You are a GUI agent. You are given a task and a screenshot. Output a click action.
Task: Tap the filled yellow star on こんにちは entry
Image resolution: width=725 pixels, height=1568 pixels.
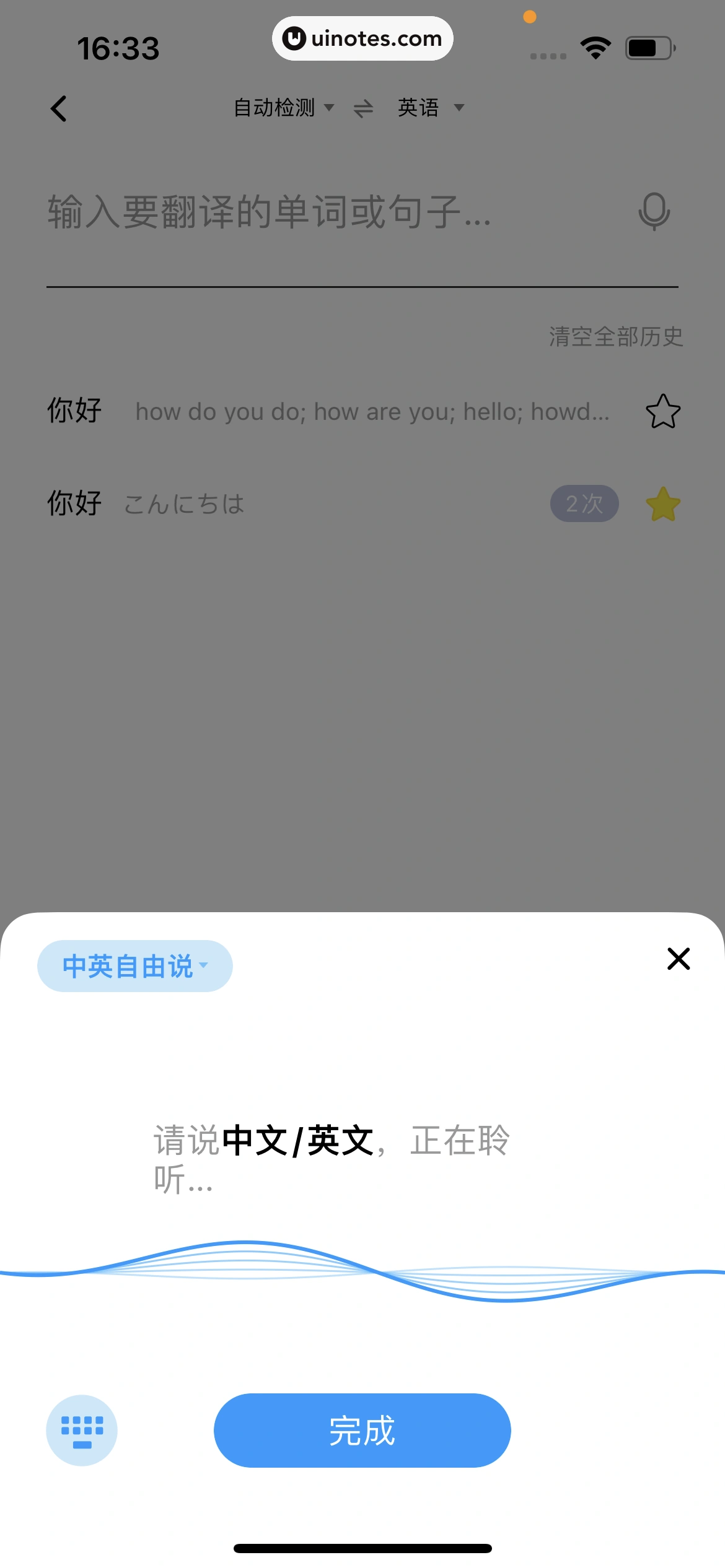click(x=662, y=503)
